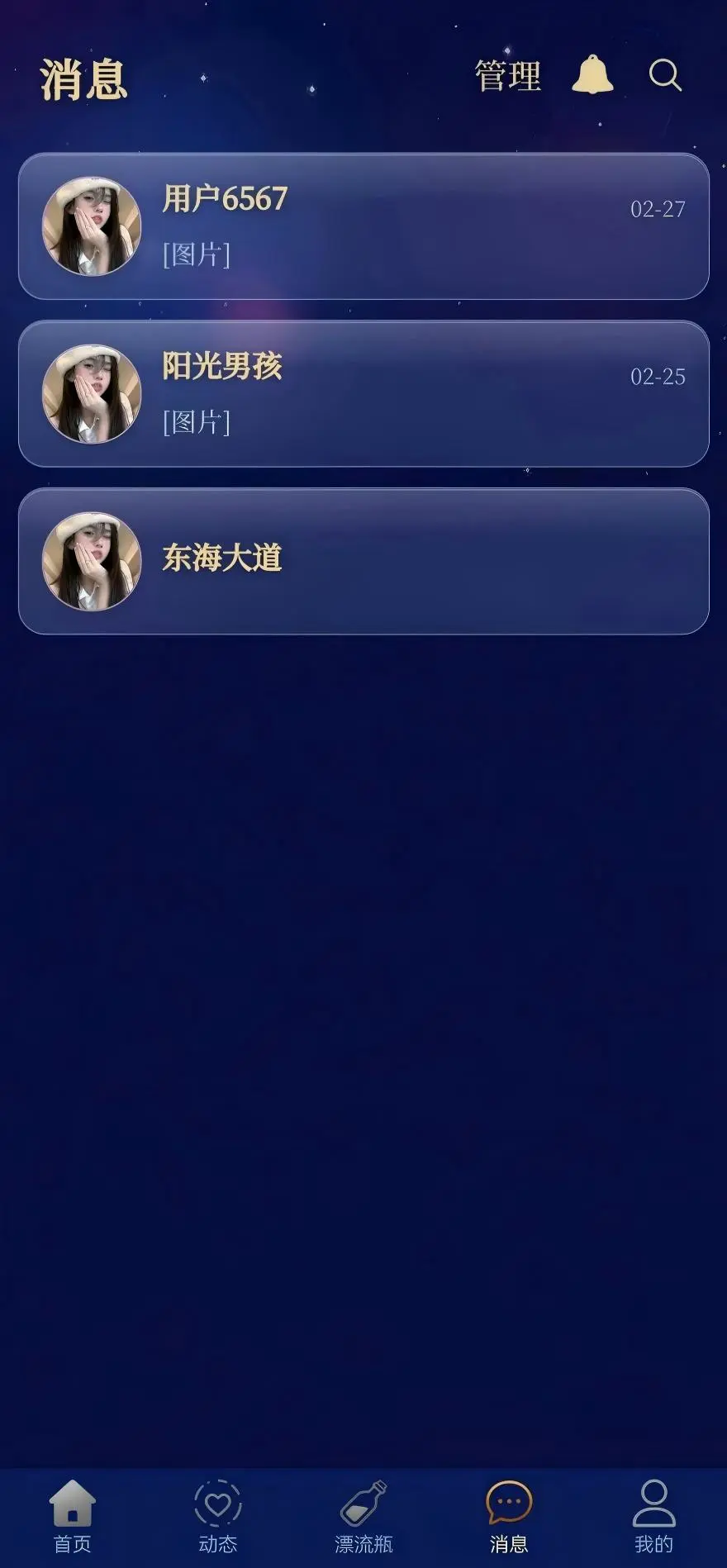Open the 东海大道 conversation

click(363, 562)
